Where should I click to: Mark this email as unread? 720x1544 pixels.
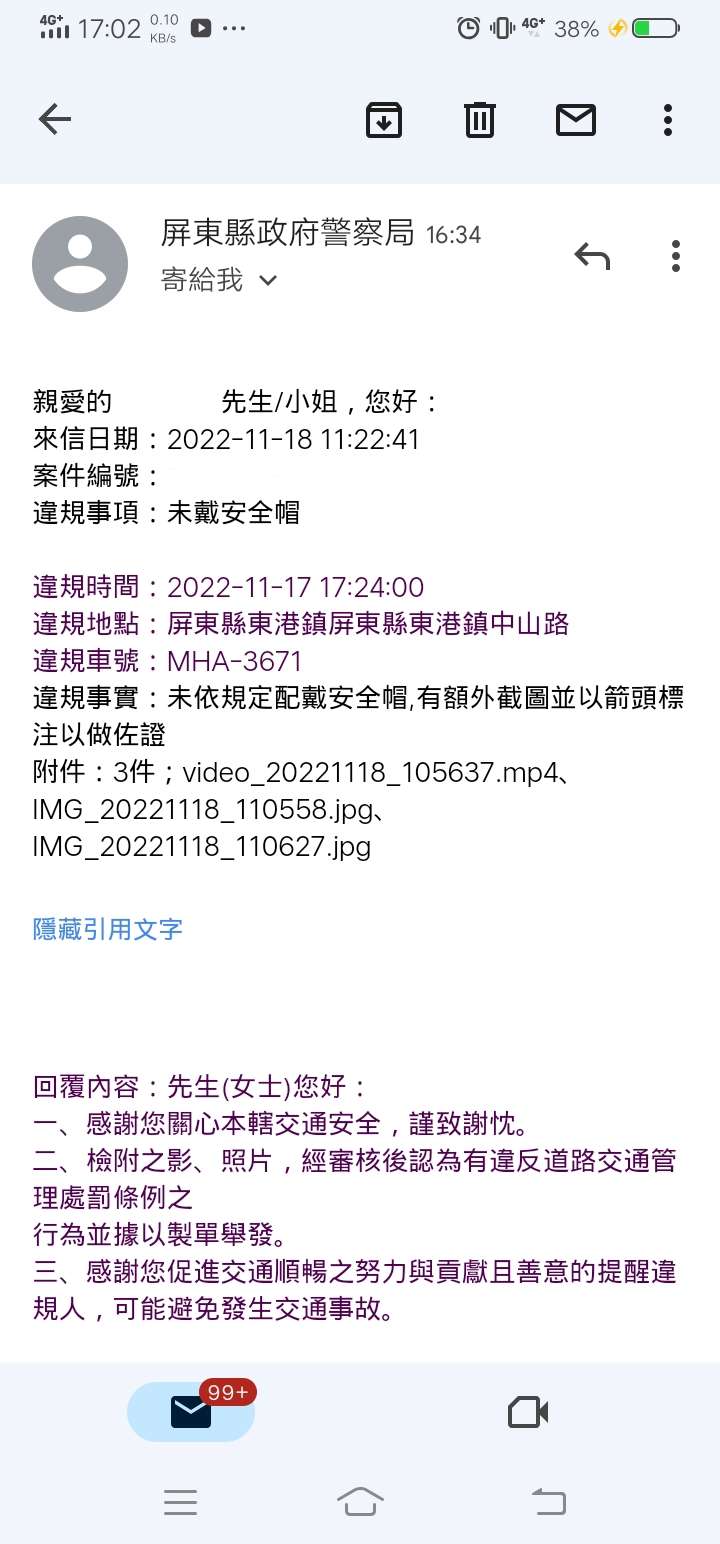coord(576,120)
